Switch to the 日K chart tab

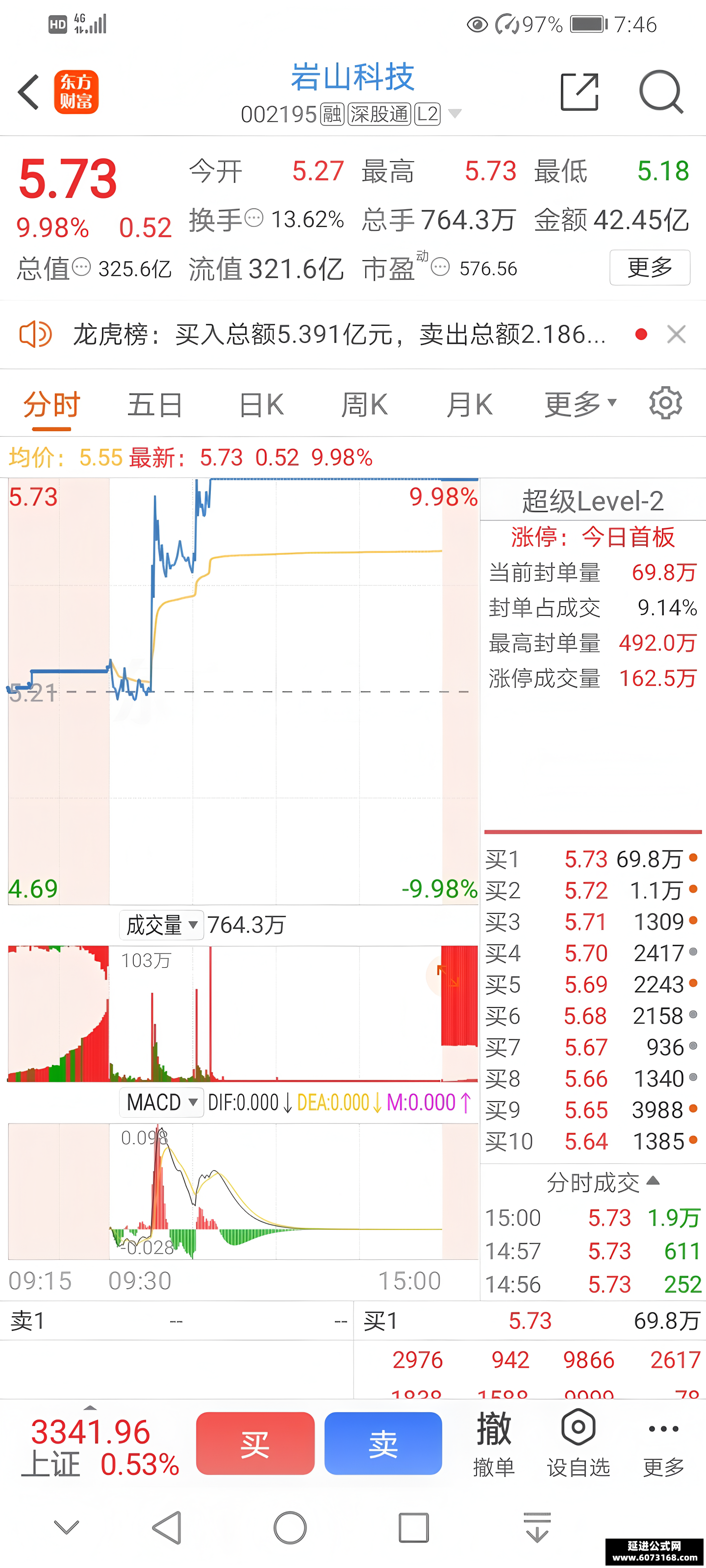[x=261, y=405]
